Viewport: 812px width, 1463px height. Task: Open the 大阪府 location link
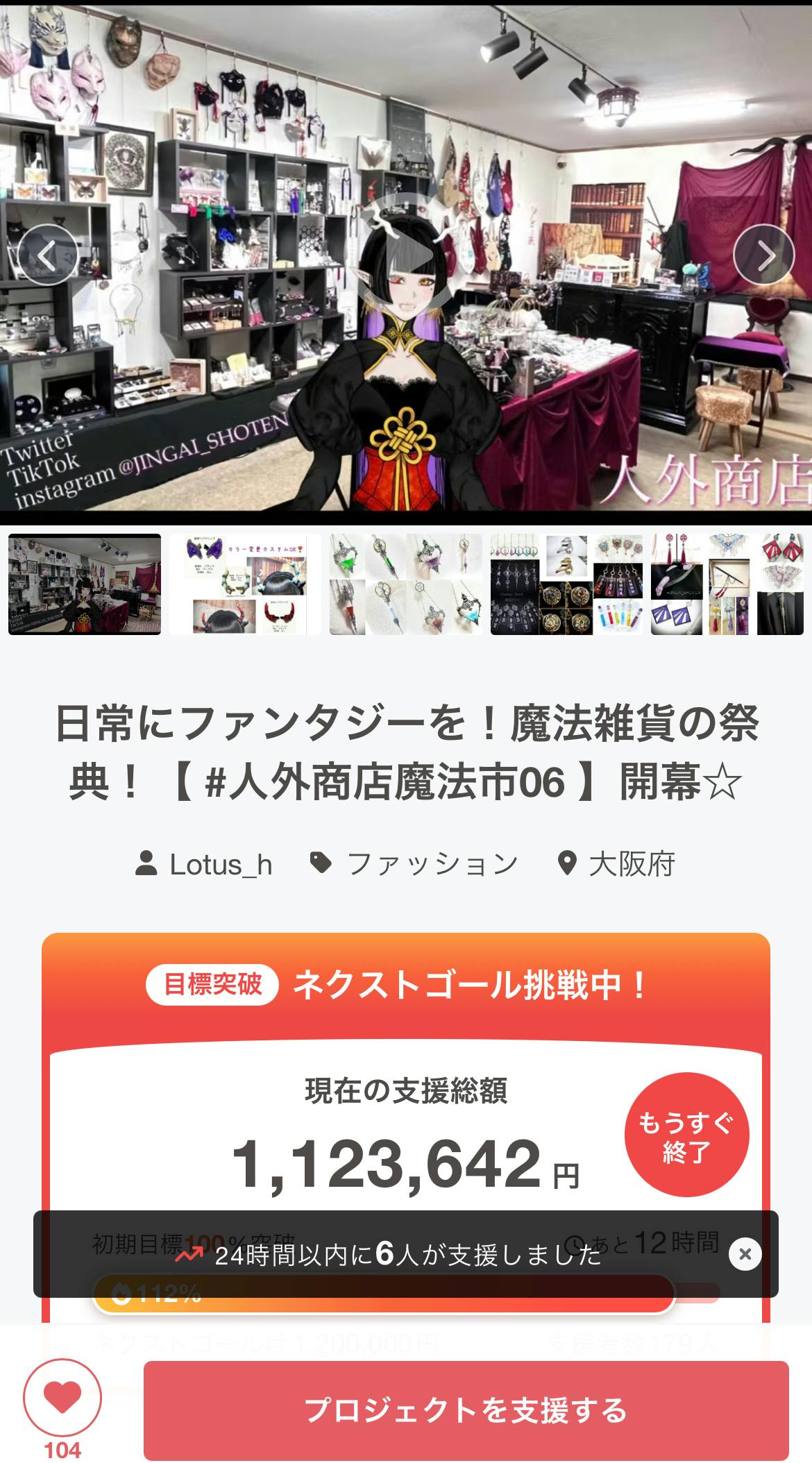click(616, 865)
